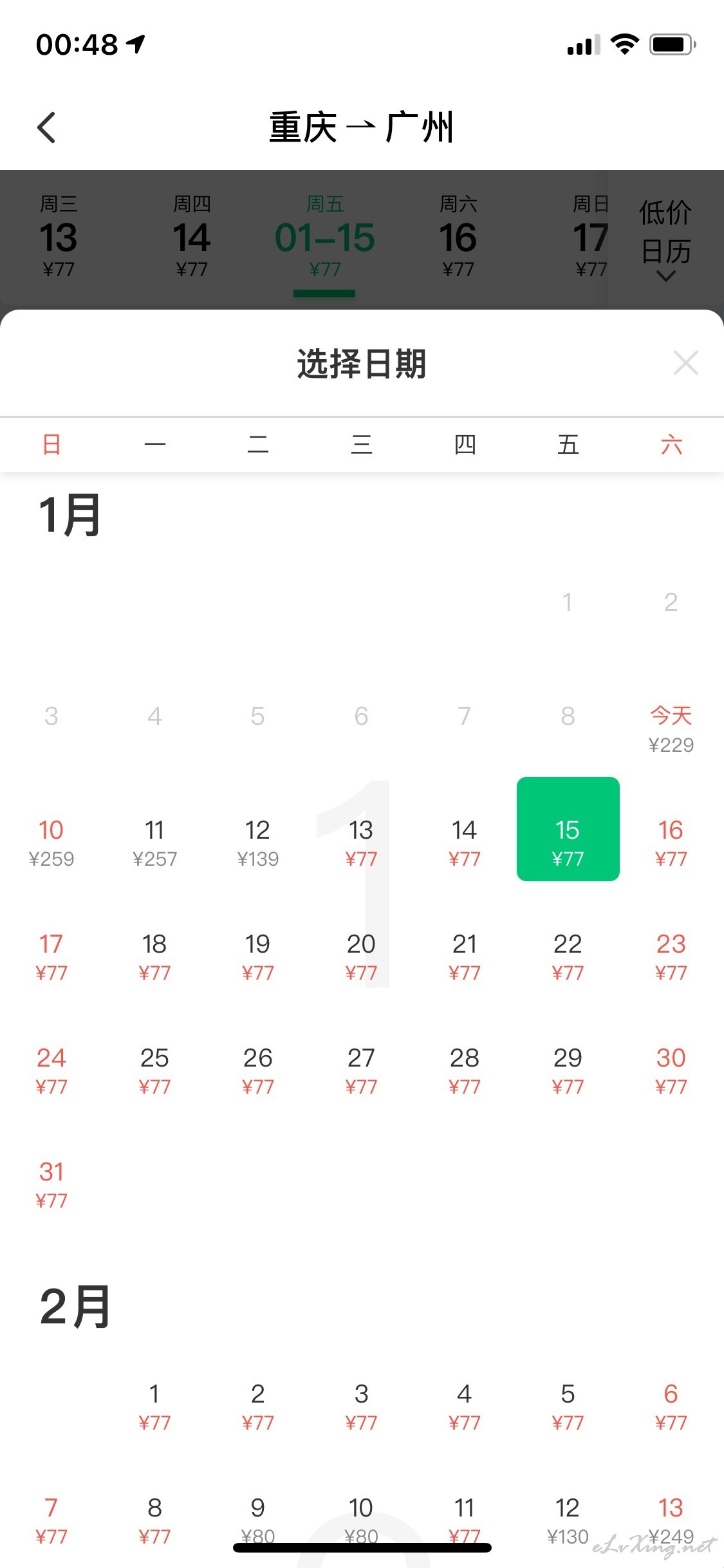Image resolution: width=724 pixels, height=1568 pixels.
Task: Select January 10 priced ¥259
Action: pos(51,842)
